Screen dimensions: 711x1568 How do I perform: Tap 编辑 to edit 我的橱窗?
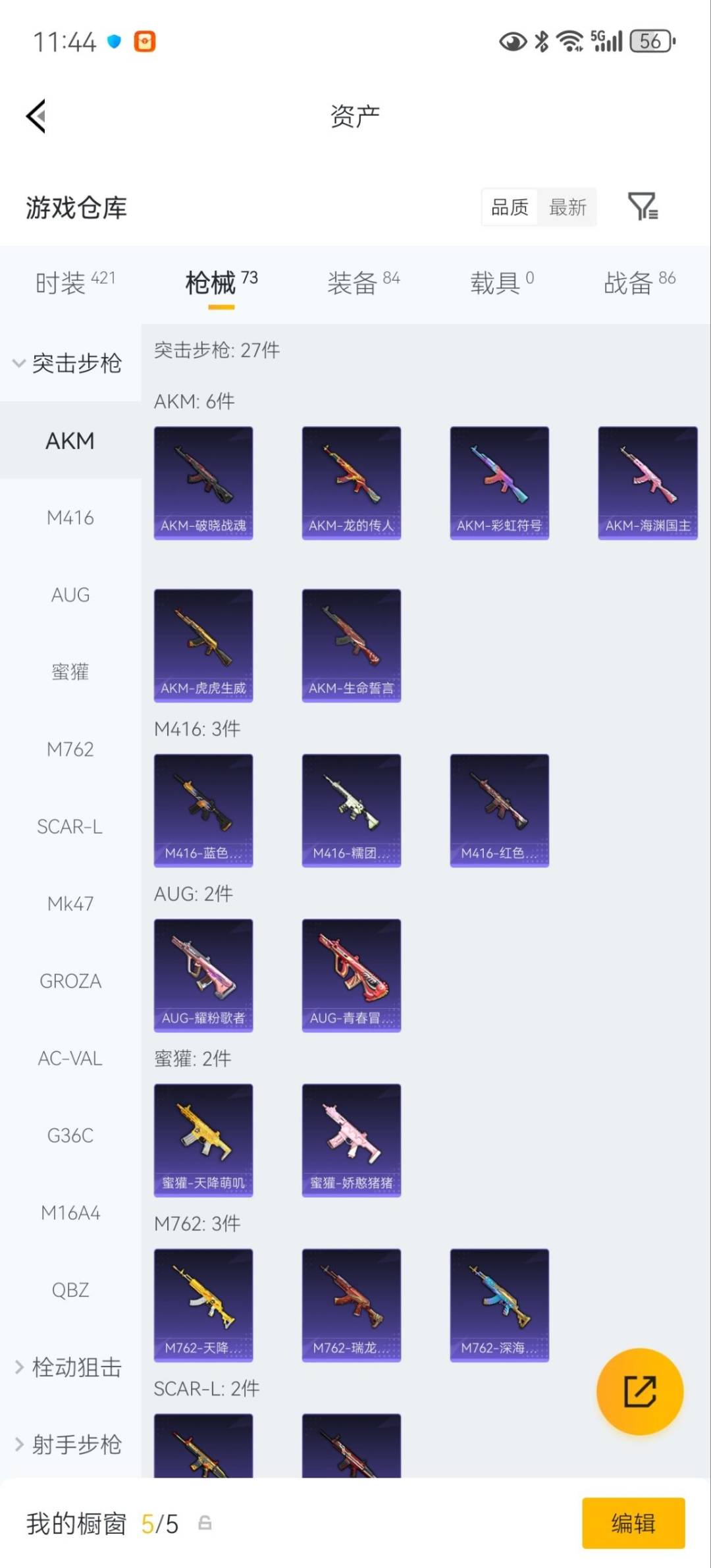(x=633, y=1523)
